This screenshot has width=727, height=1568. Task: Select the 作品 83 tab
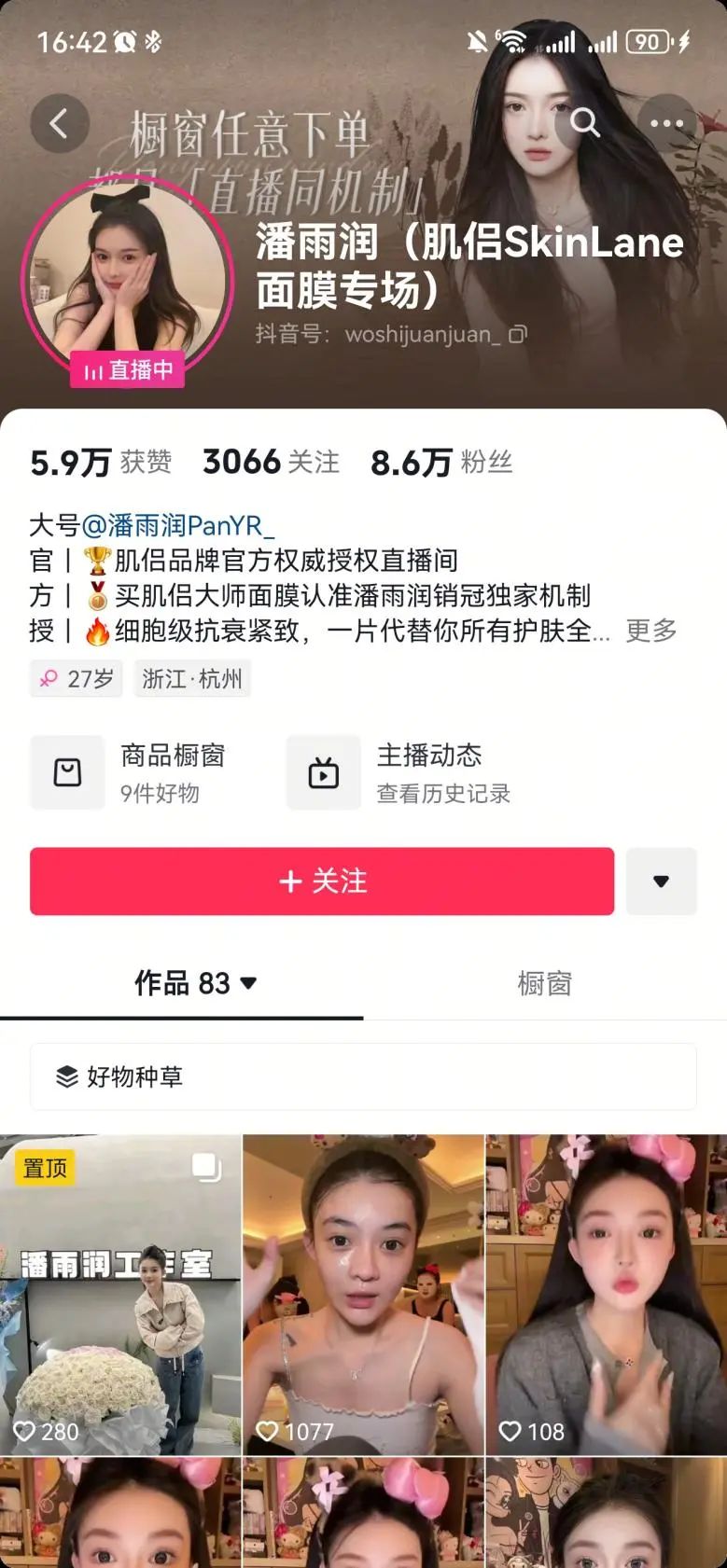click(x=194, y=983)
